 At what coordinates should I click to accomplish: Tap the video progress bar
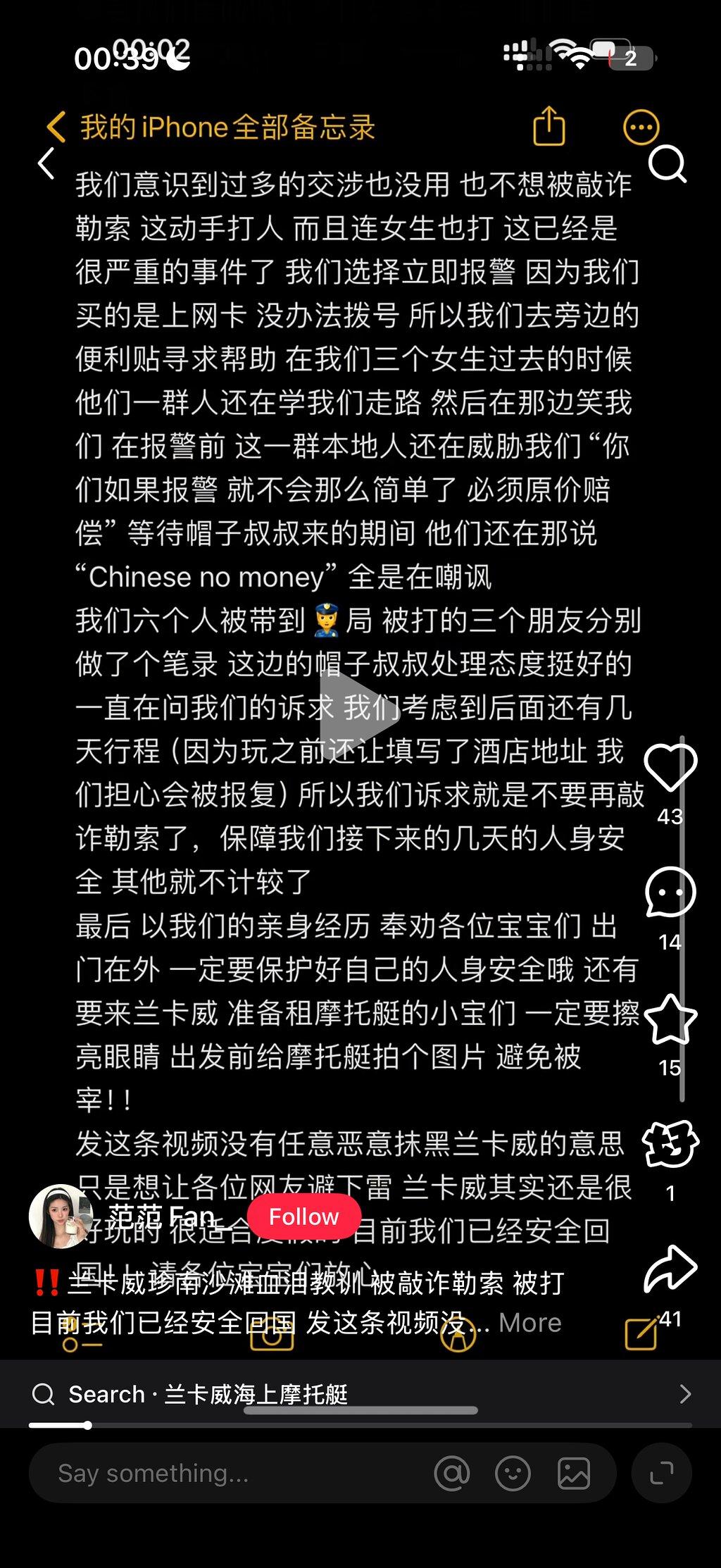360,1425
